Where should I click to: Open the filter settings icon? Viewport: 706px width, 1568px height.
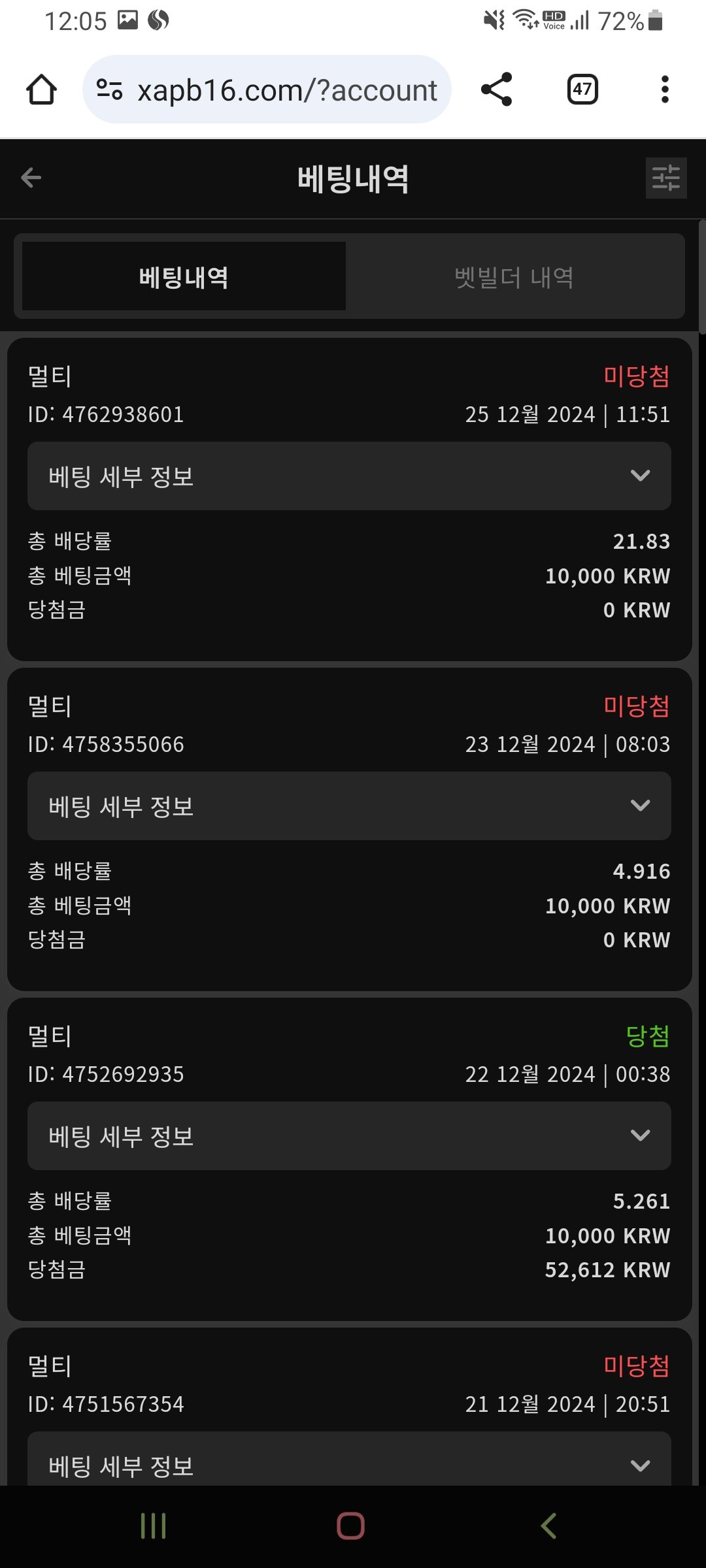point(665,178)
